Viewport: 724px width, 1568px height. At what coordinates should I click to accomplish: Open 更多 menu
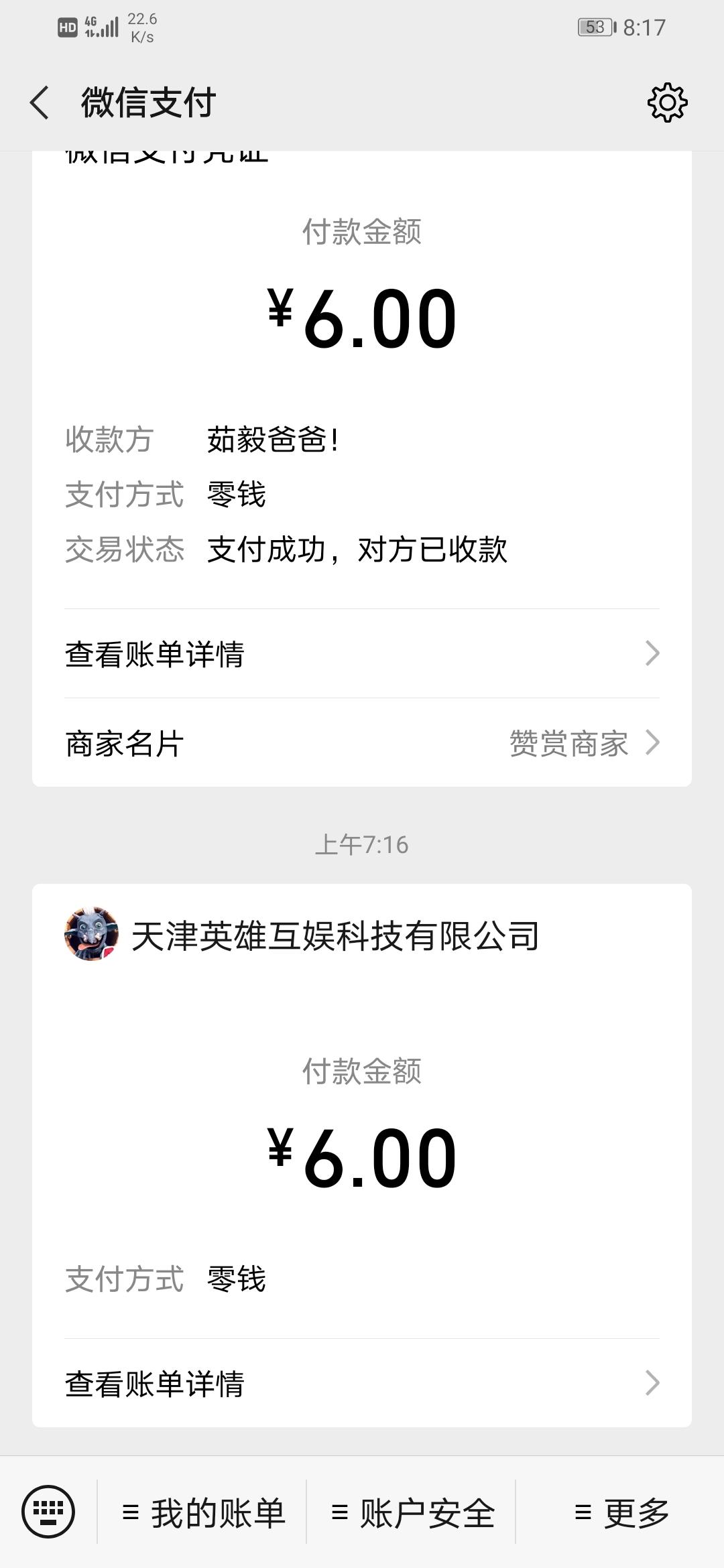coord(621,1513)
